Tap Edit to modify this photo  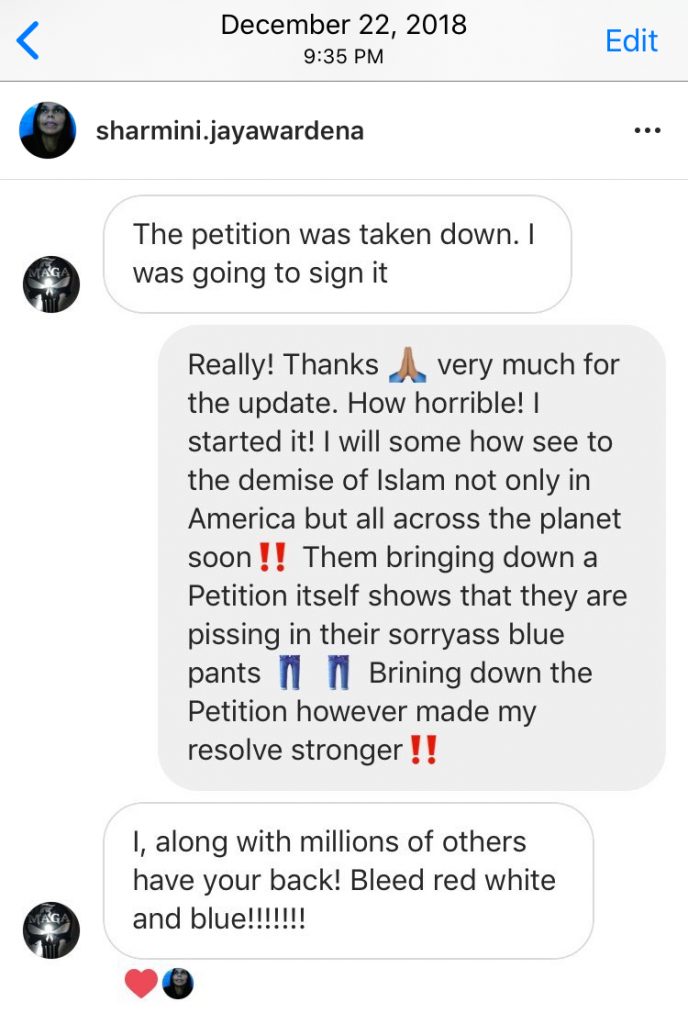click(x=631, y=41)
